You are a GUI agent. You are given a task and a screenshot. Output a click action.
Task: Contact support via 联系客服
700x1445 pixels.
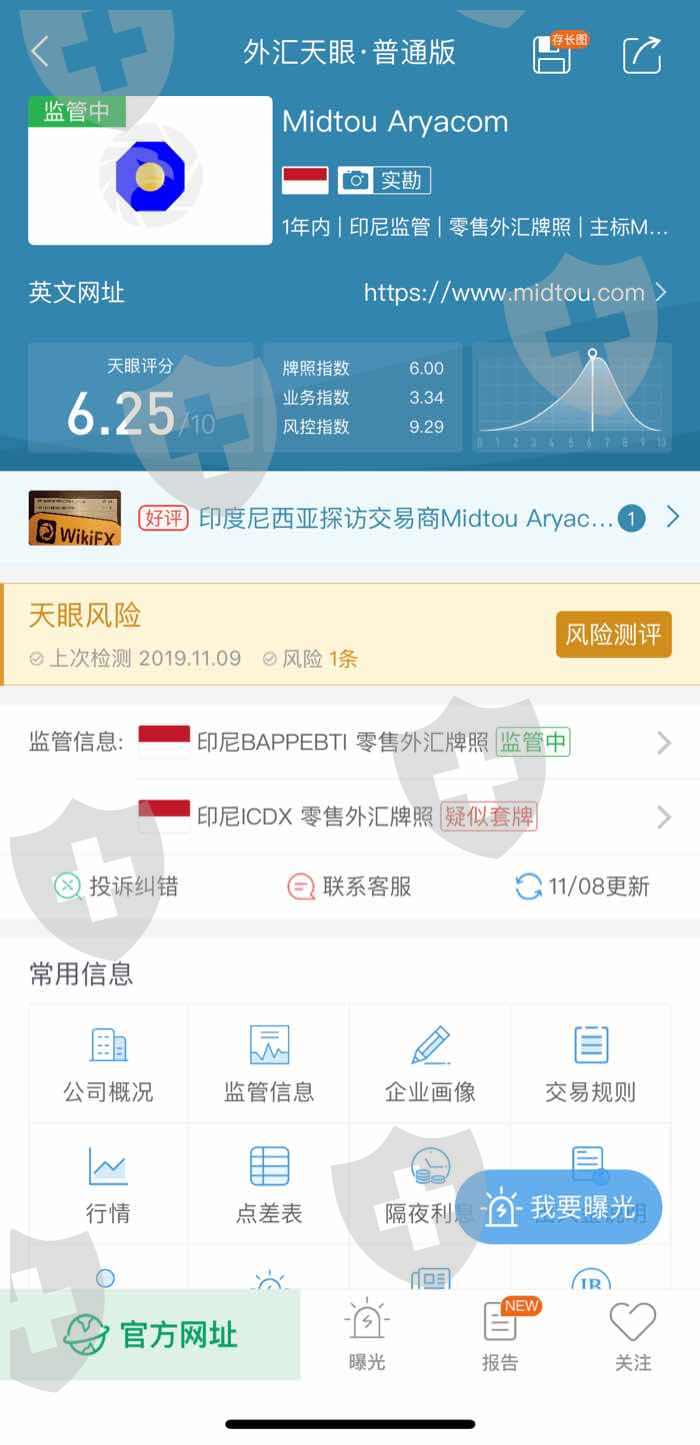349,886
